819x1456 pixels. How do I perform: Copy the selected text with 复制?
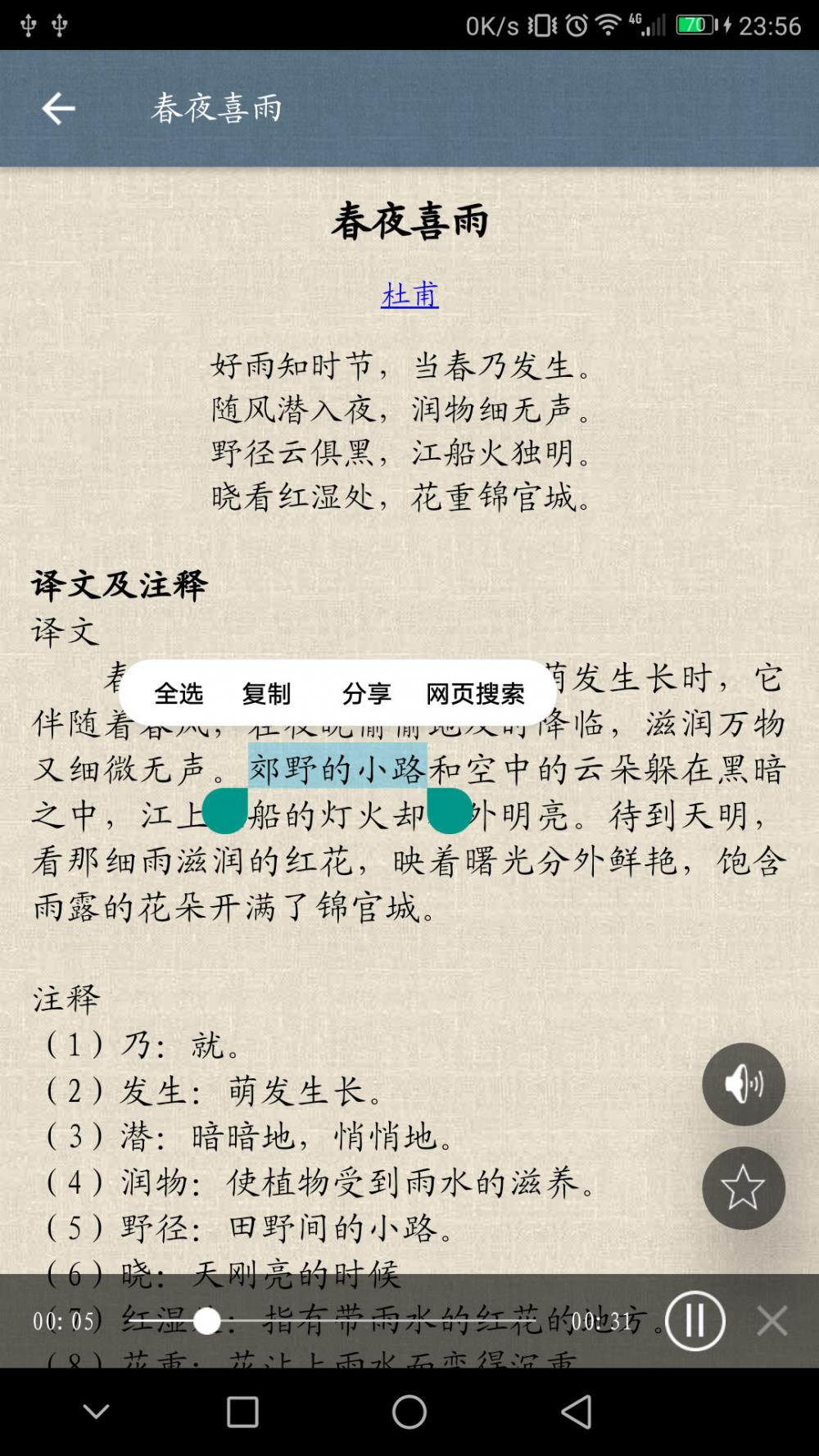(266, 694)
